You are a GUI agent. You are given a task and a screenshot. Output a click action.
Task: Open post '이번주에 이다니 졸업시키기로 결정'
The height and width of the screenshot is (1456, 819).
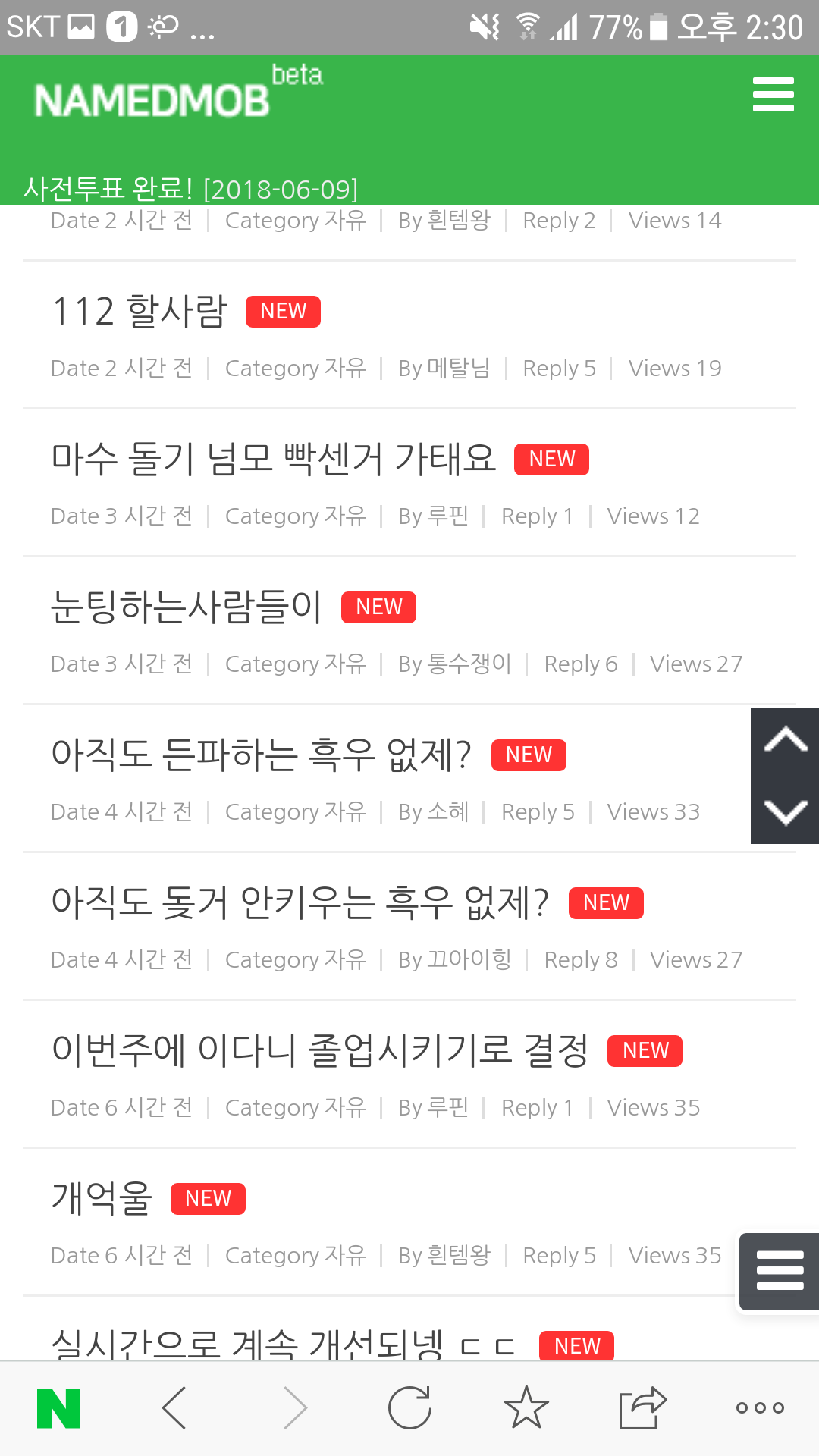coord(320,1051)
